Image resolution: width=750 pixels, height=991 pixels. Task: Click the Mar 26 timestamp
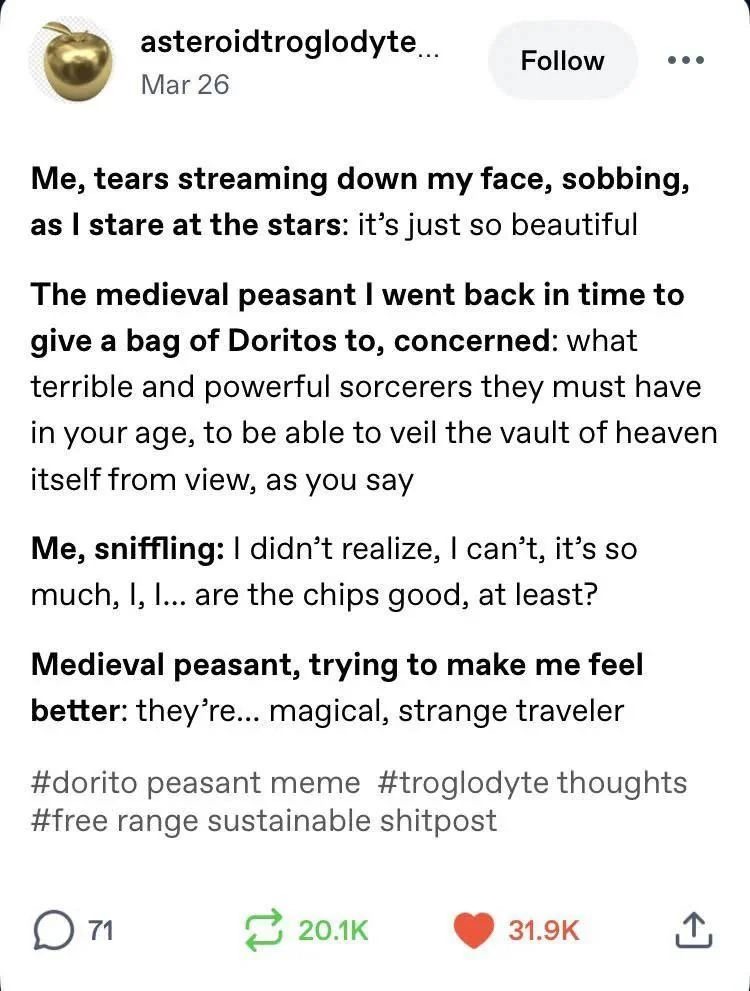184,85
